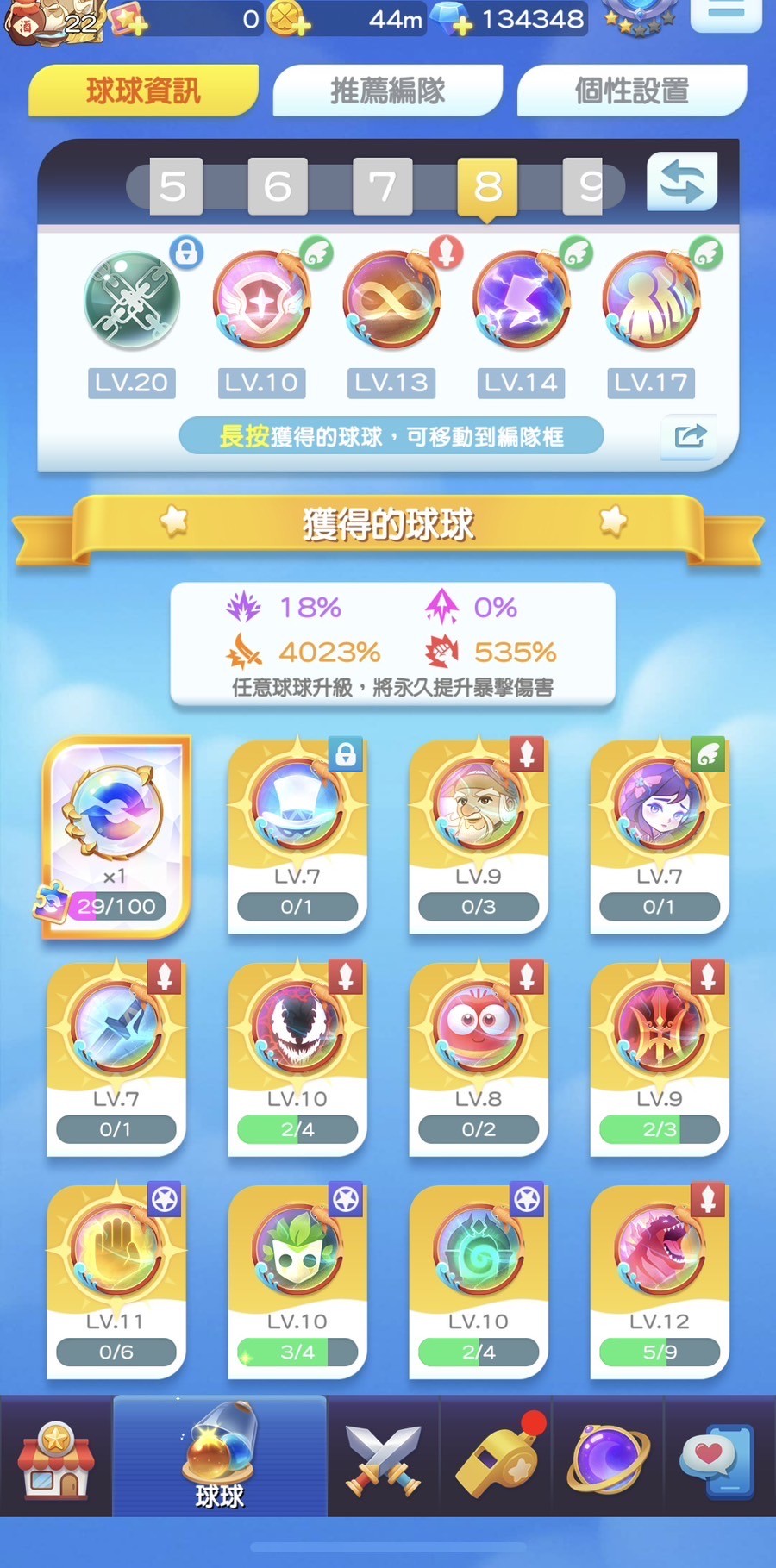The height and width of the screenshot is (1568, 776).
Task: Open the red dragon ball LV.12 card
Action: [659, 1281]
